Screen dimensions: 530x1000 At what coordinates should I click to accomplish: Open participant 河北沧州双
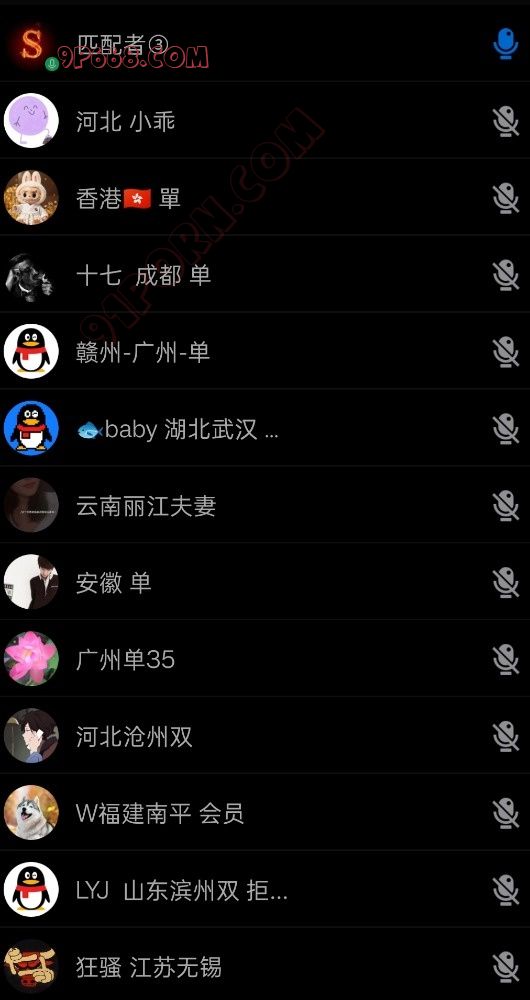(x=265, y=736)
